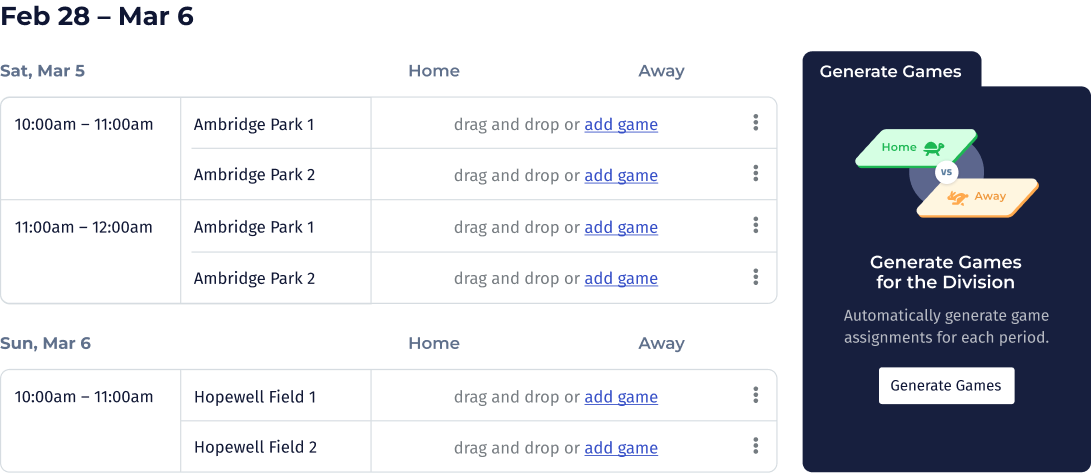Open more options for 10:00am Ambridge Park 1
The height and width of the screenshot is (473, 1091).
[755, 123]
